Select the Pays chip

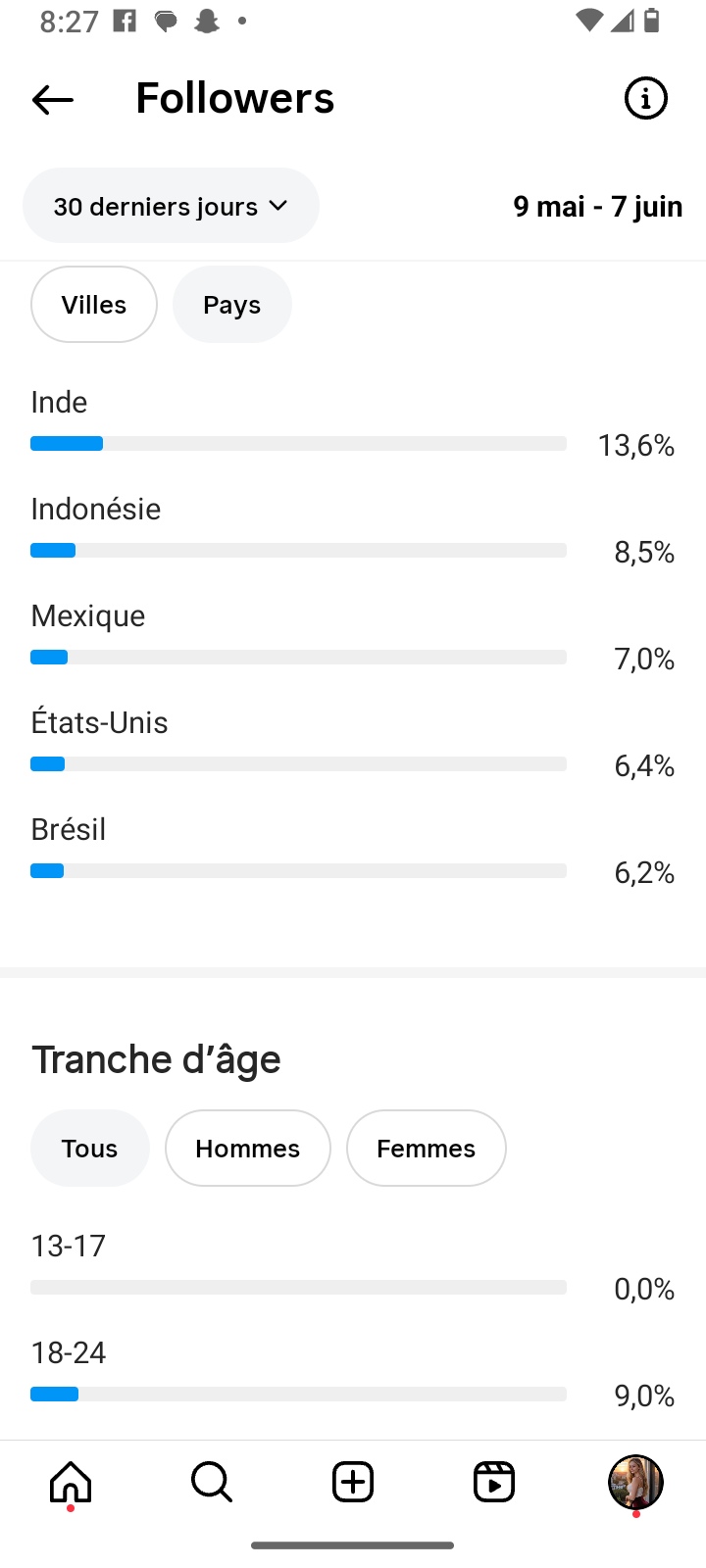click(231, 305)
